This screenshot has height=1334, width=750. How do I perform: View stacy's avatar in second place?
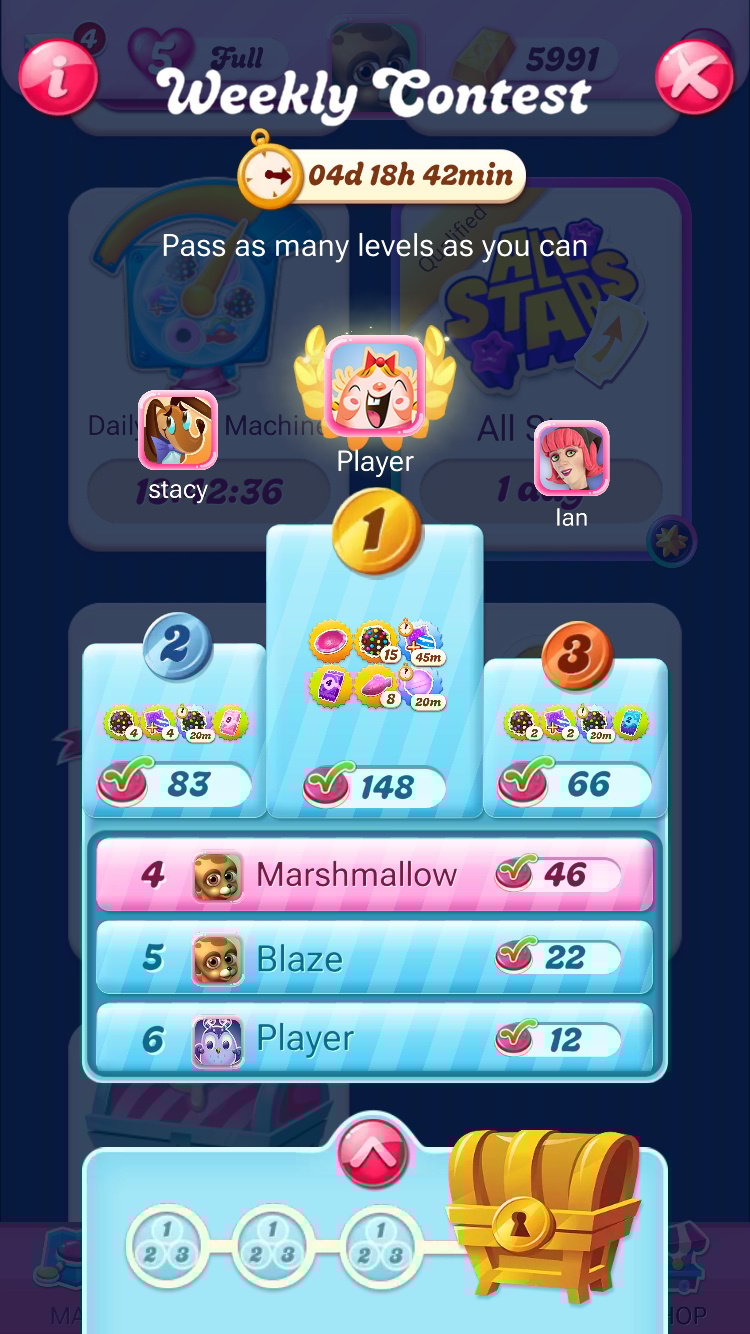[178, 430]
